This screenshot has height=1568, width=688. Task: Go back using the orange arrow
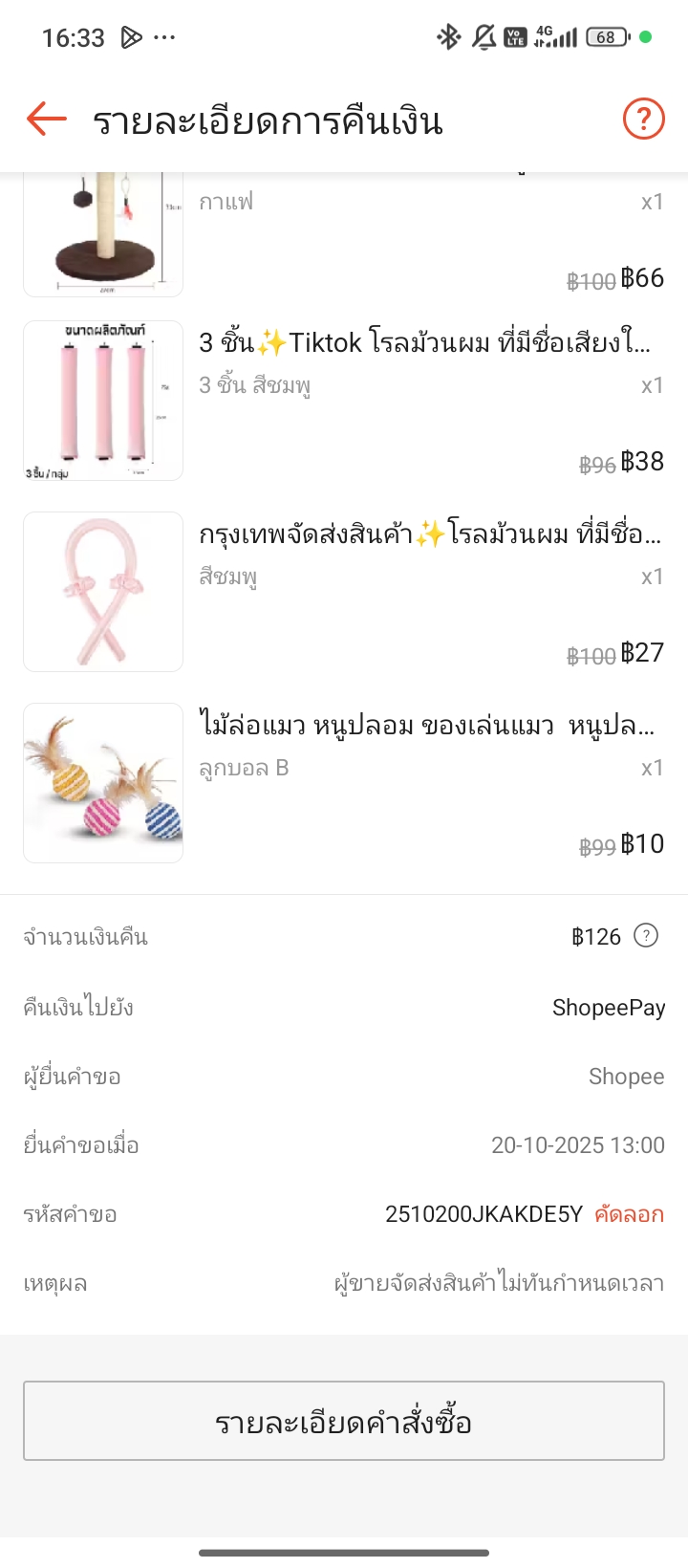46,120
